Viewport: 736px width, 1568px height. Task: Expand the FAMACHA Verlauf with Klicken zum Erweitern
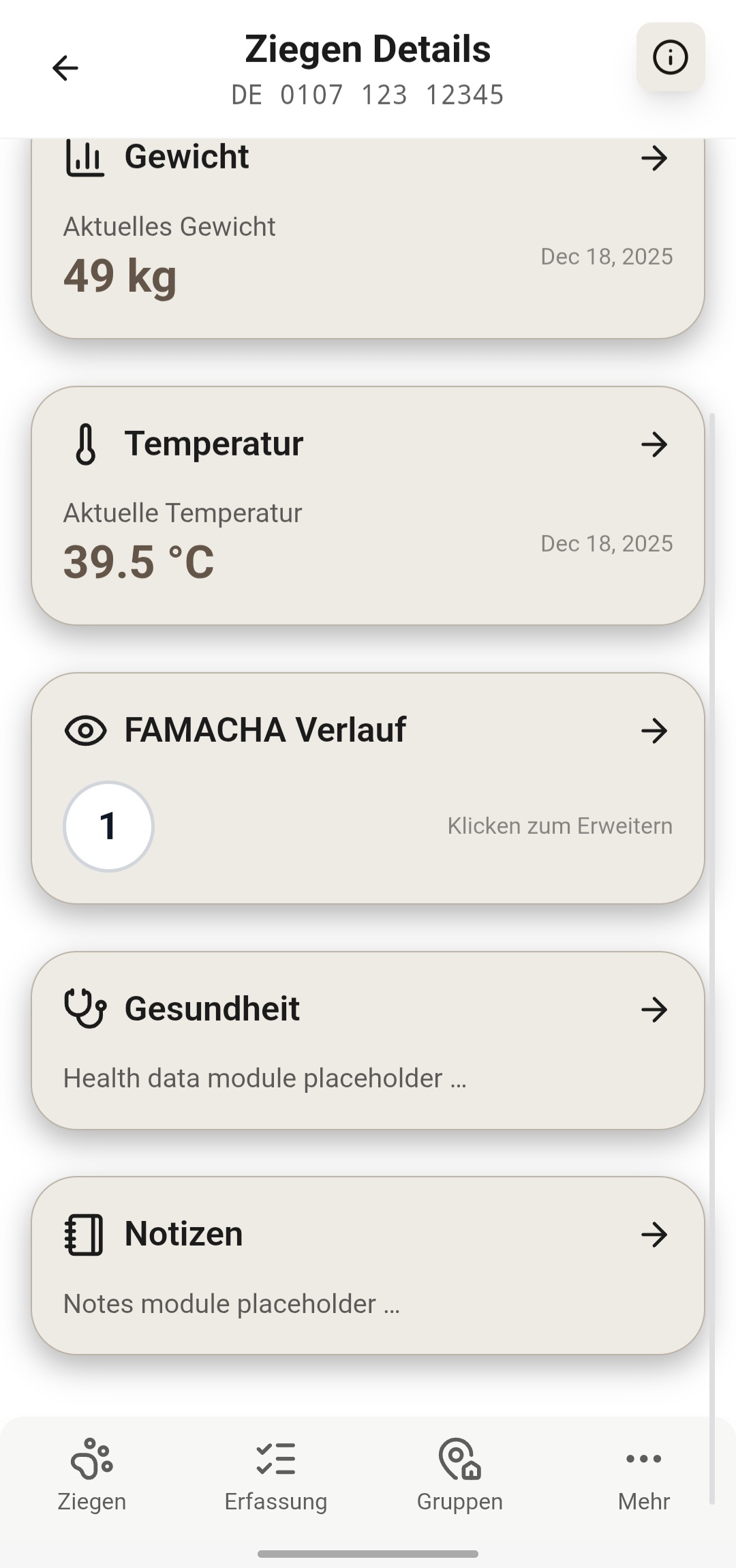coord(559,826)
